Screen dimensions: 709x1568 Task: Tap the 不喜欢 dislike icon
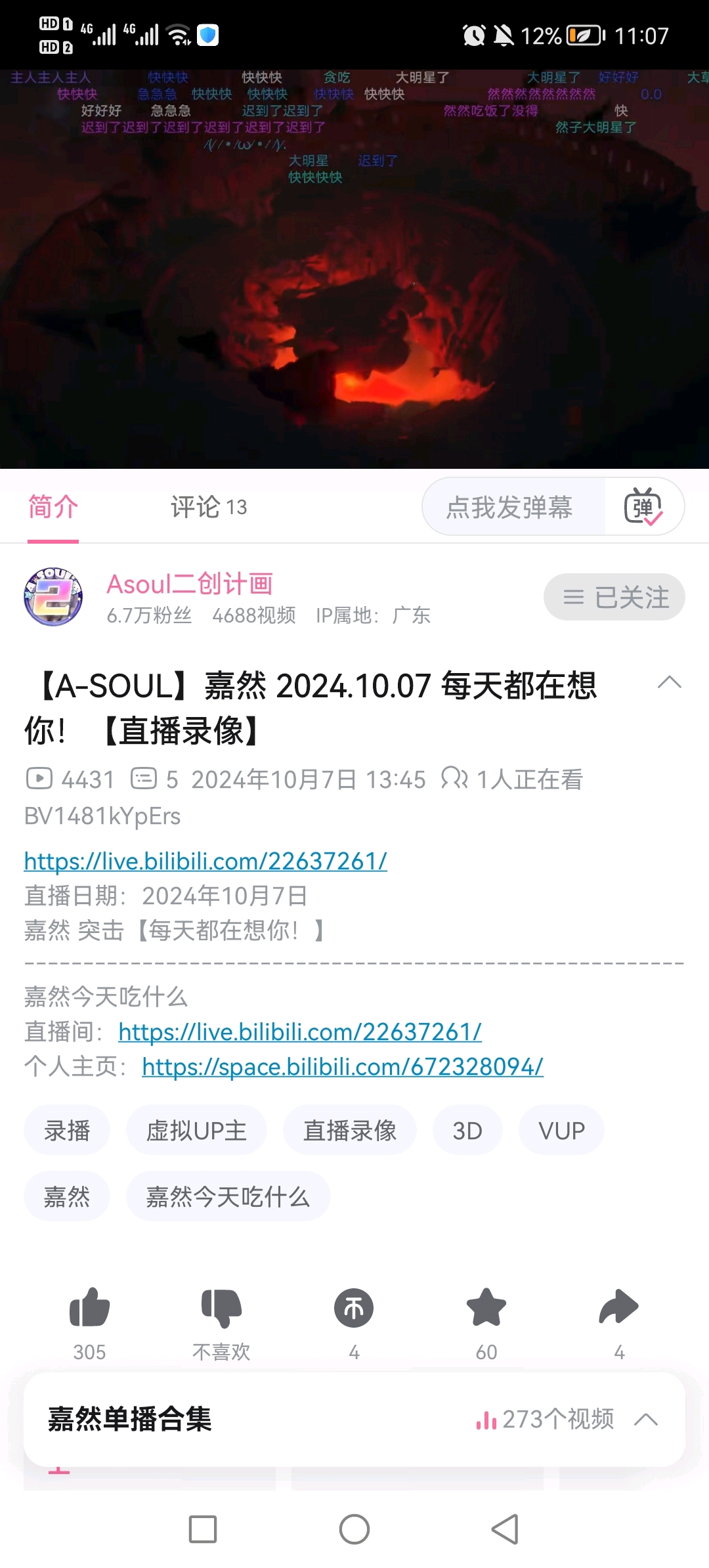coord(222,1308)
